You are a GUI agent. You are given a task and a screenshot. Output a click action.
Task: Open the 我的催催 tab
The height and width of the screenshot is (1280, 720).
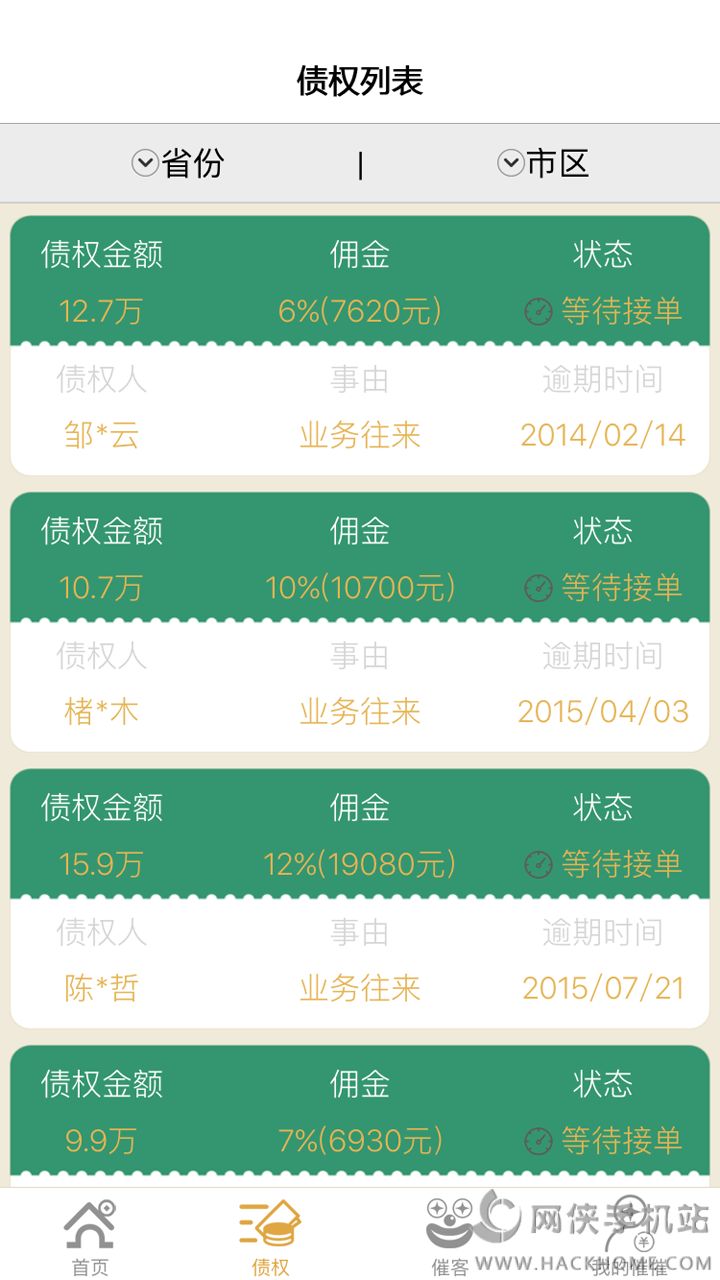click(630, 1237)
